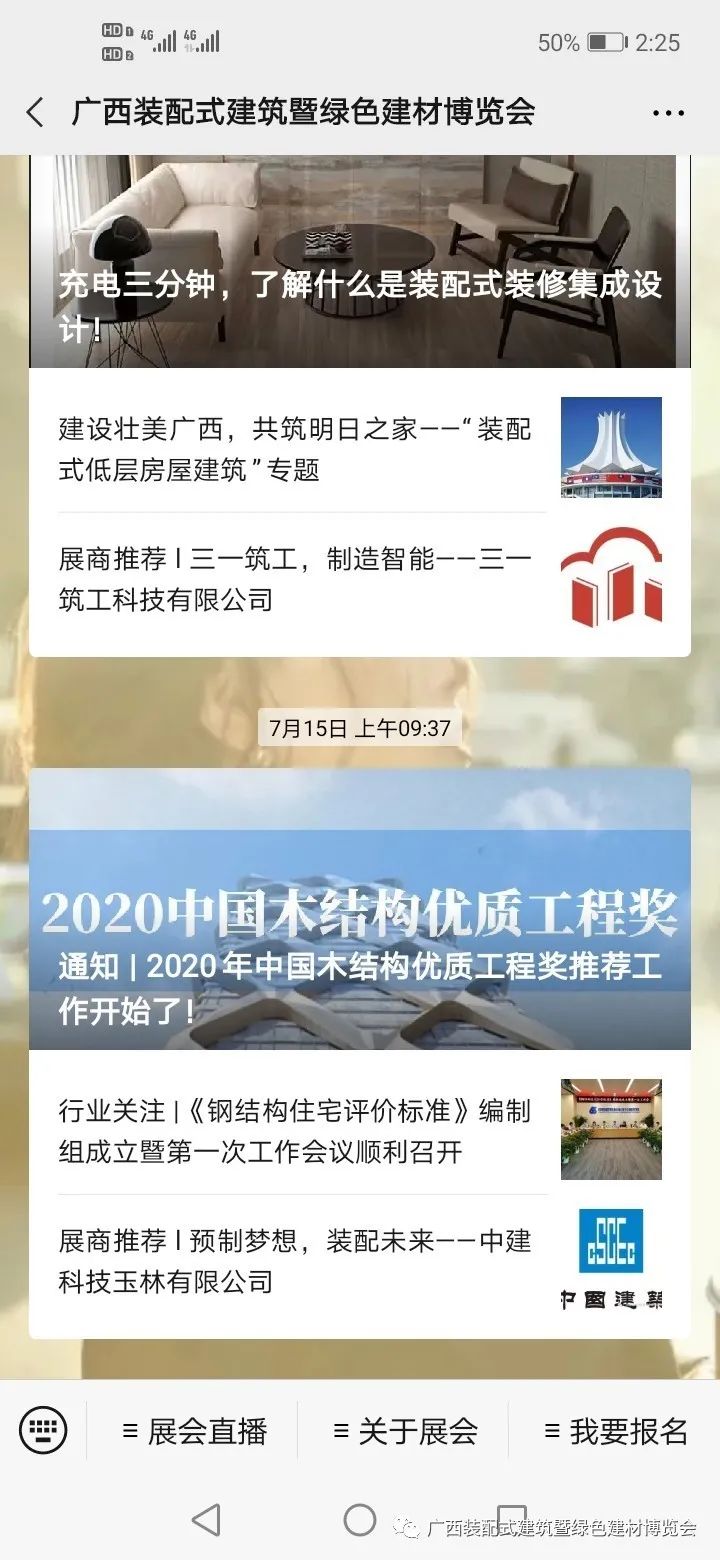Open the 展会直播 menu
The width and height of the screenshot is (720, 1560).
point(195,1431)
